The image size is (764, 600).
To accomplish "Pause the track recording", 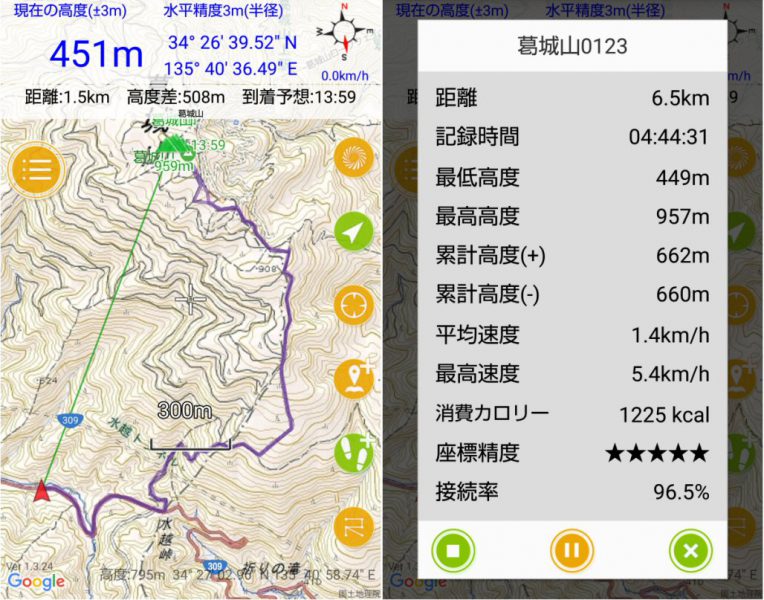I will 572,551.
